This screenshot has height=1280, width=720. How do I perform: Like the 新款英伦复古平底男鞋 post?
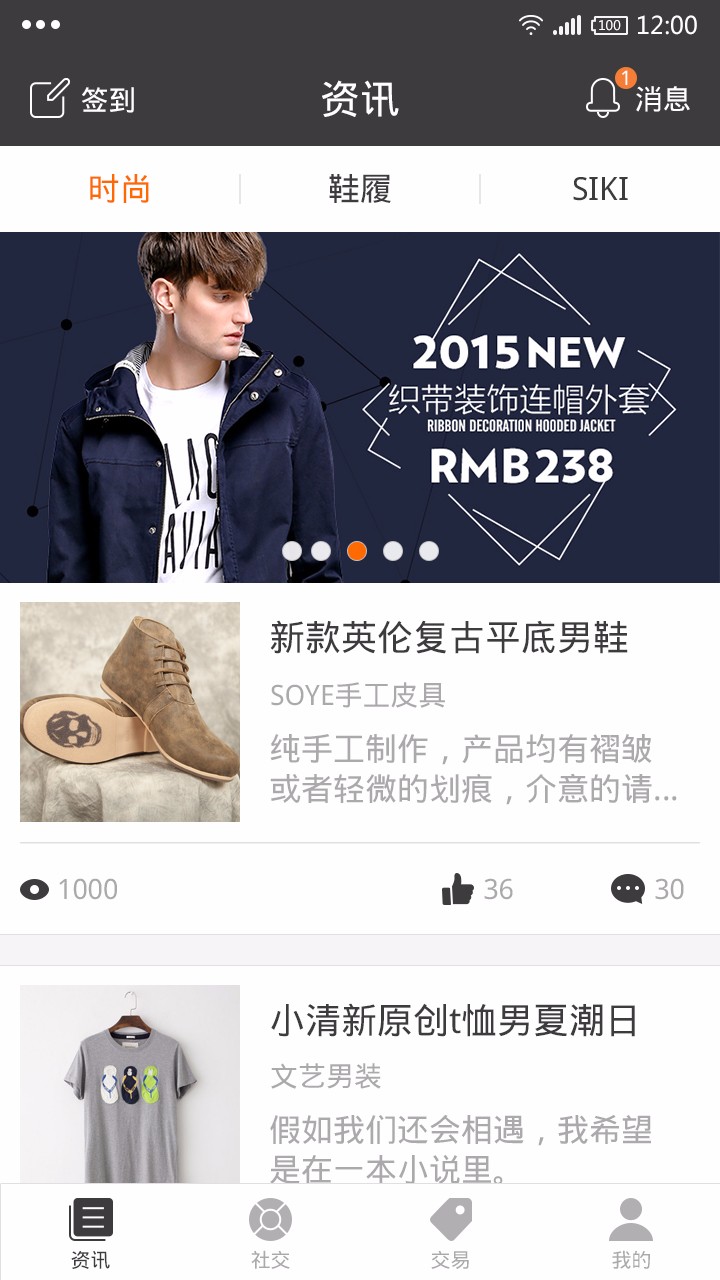tap(458, 889)
